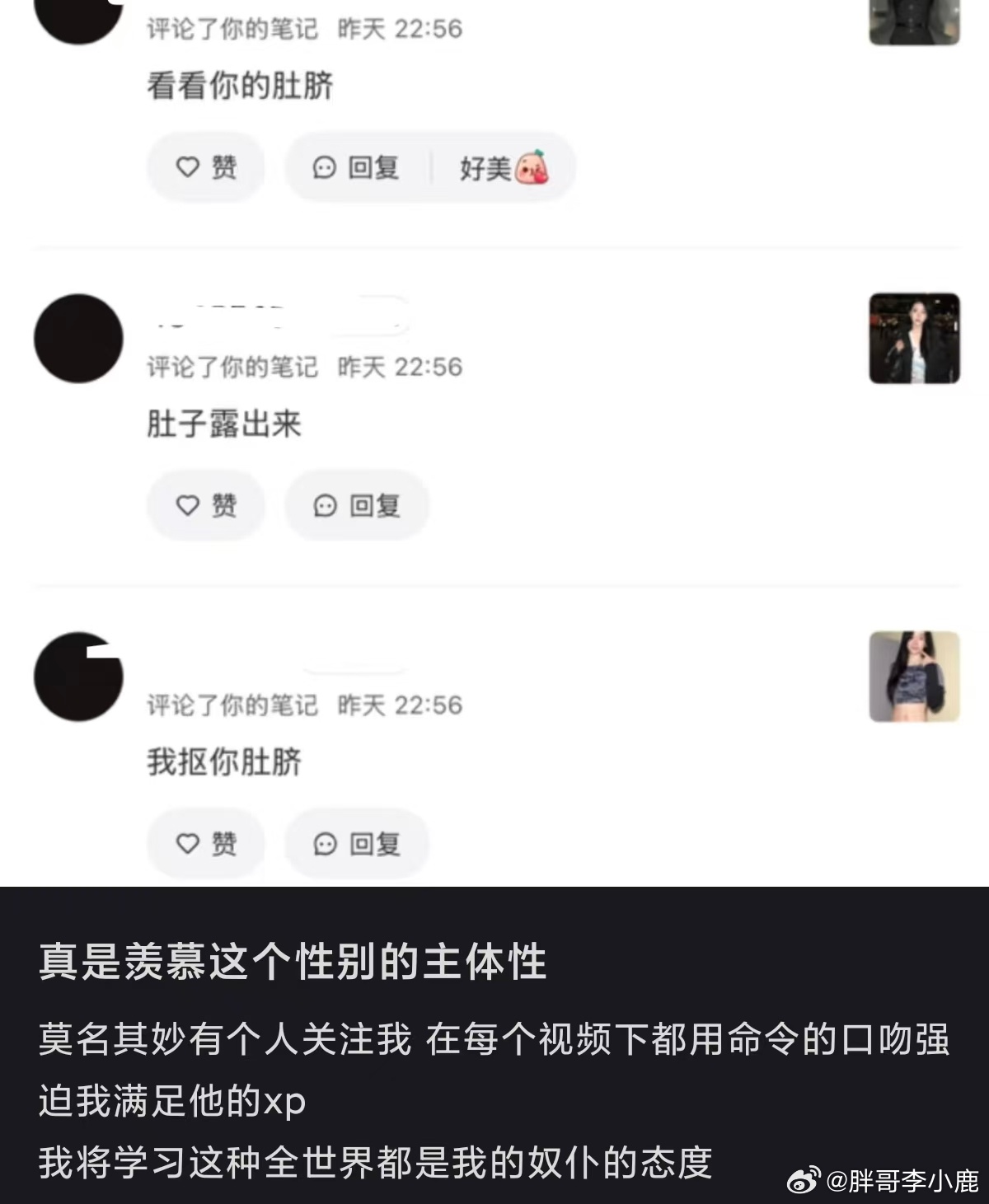This screenshot has width=989, height=1204.
Task: Tap the 回复 button under 我抠你肚脐
Action: coord(356,843)
